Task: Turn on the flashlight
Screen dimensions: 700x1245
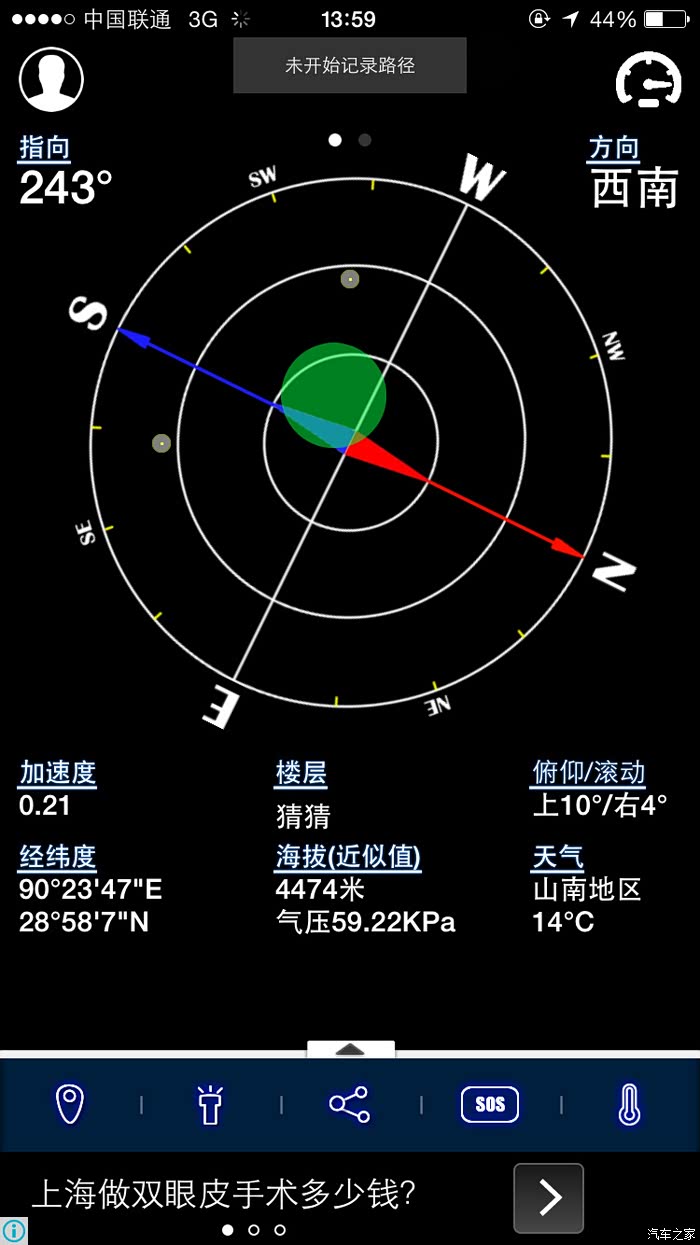Action: coord(209,1105)
